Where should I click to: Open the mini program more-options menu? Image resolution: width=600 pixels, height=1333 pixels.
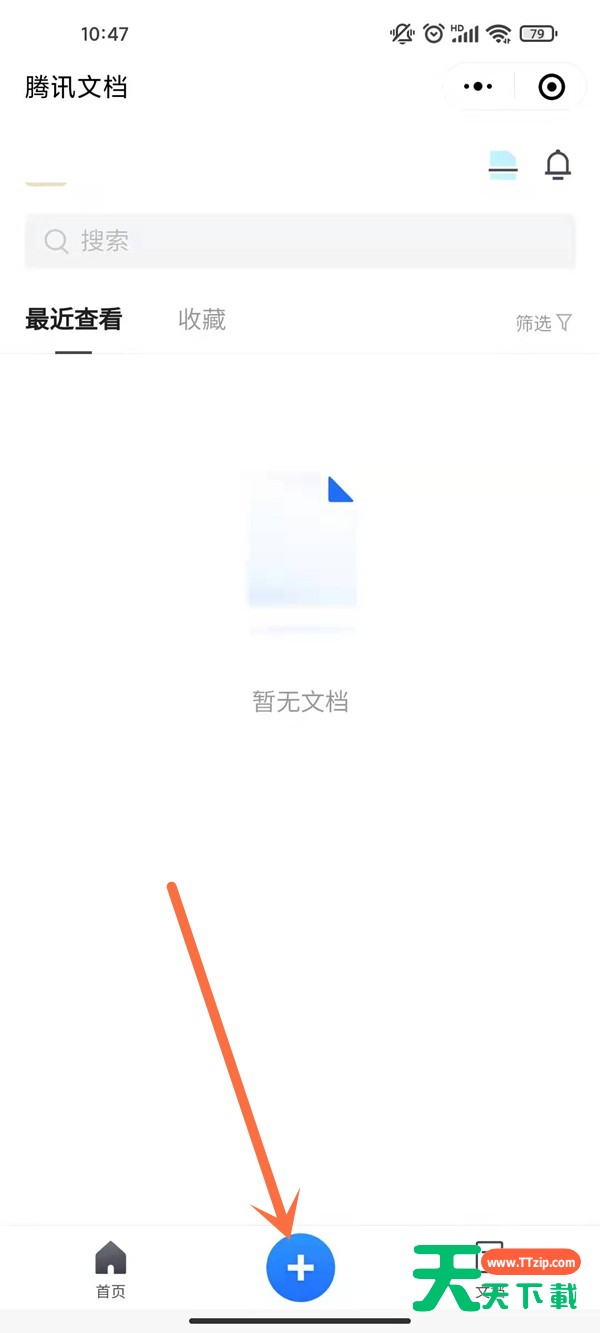pyautogui.click(x=478, y=87)
